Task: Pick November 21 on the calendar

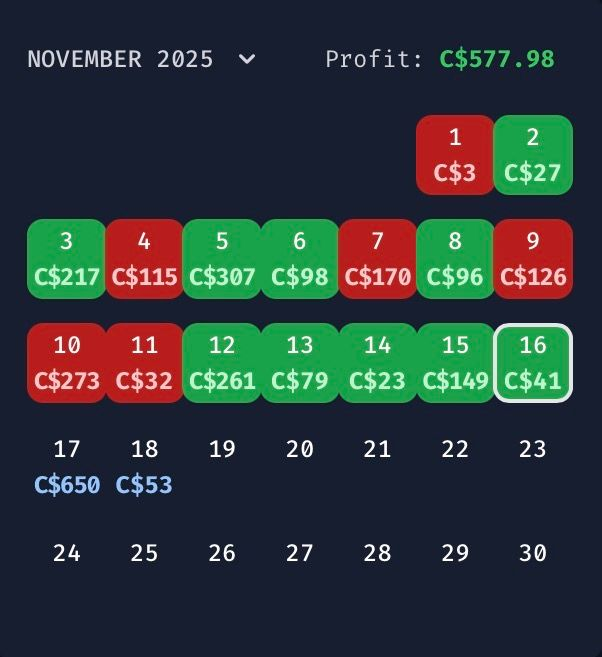Action: (377, 450)
